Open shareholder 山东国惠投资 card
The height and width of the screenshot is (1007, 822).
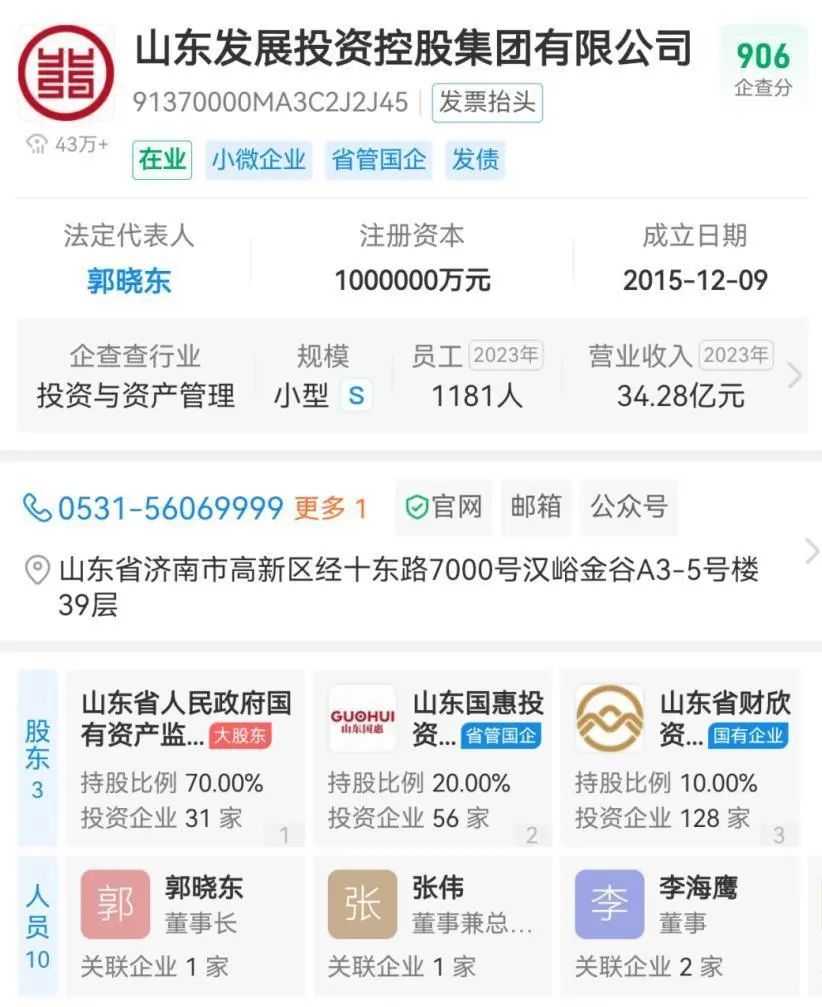432,758
